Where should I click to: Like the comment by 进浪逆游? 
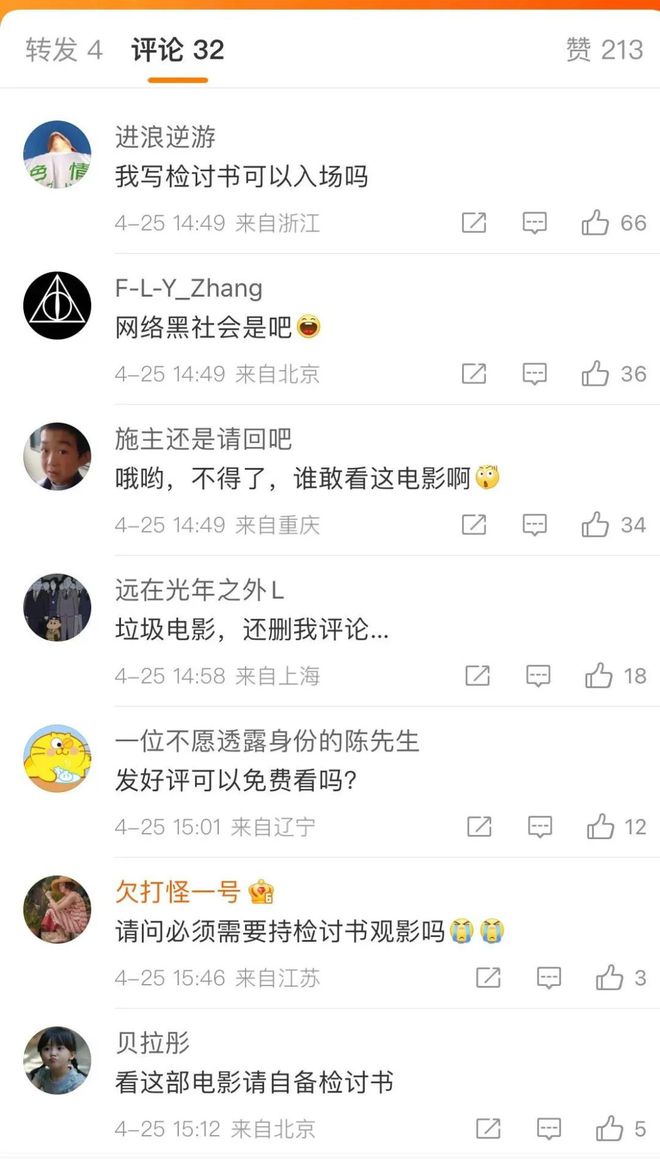(596, 223)
